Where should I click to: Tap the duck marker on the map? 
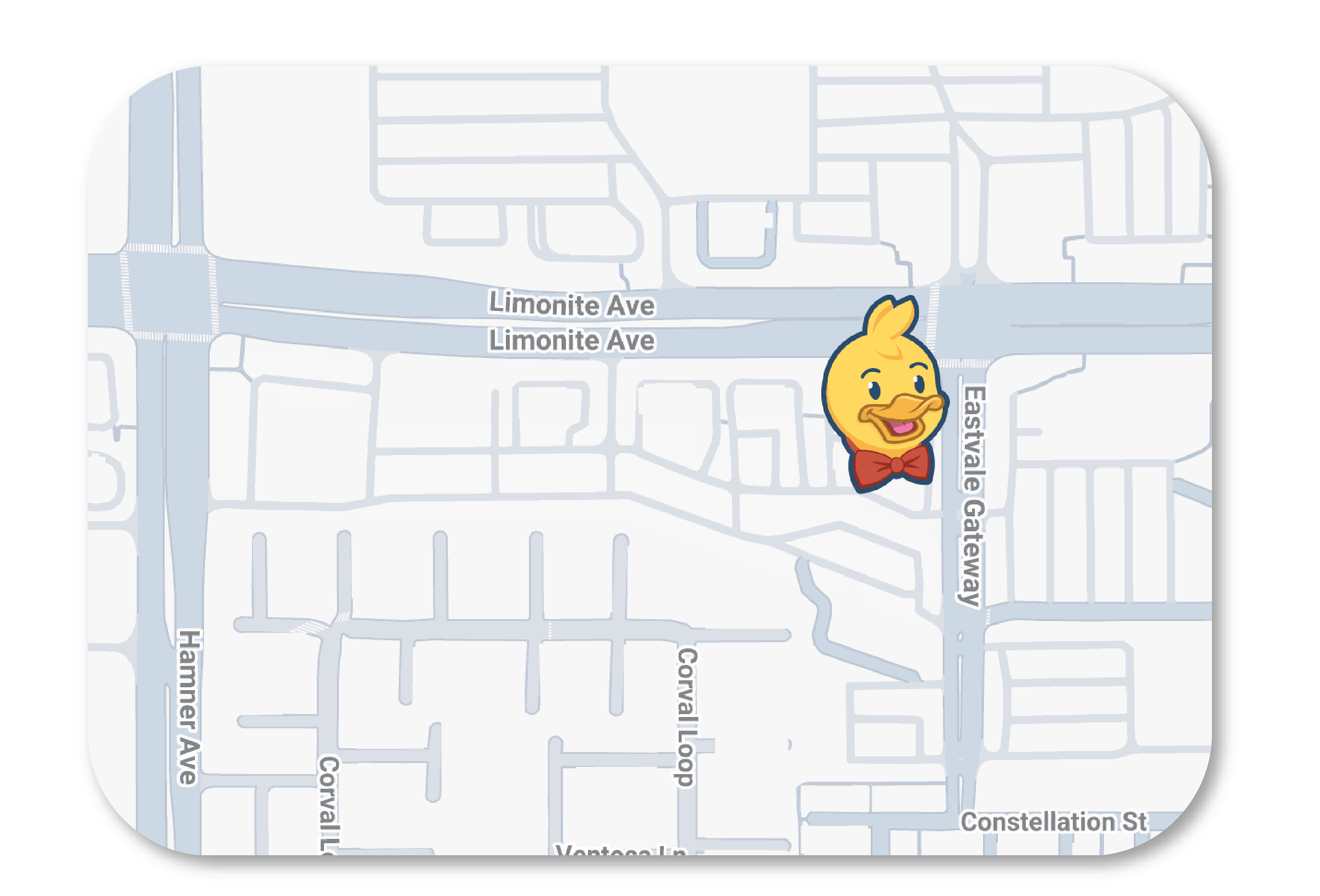[x=884, y=394]
